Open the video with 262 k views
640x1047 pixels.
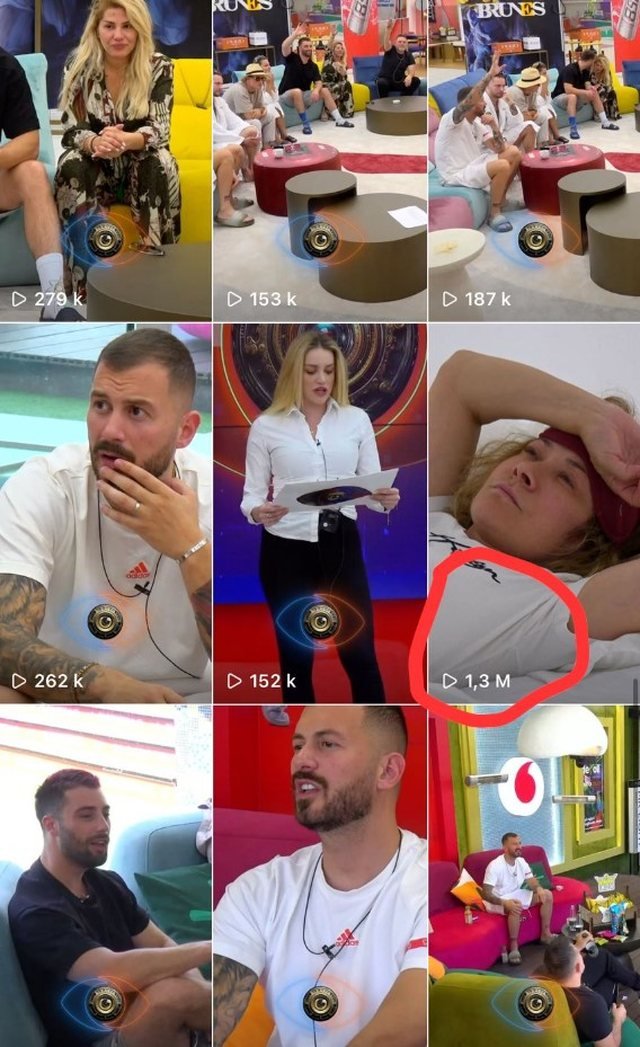(105, 512)
